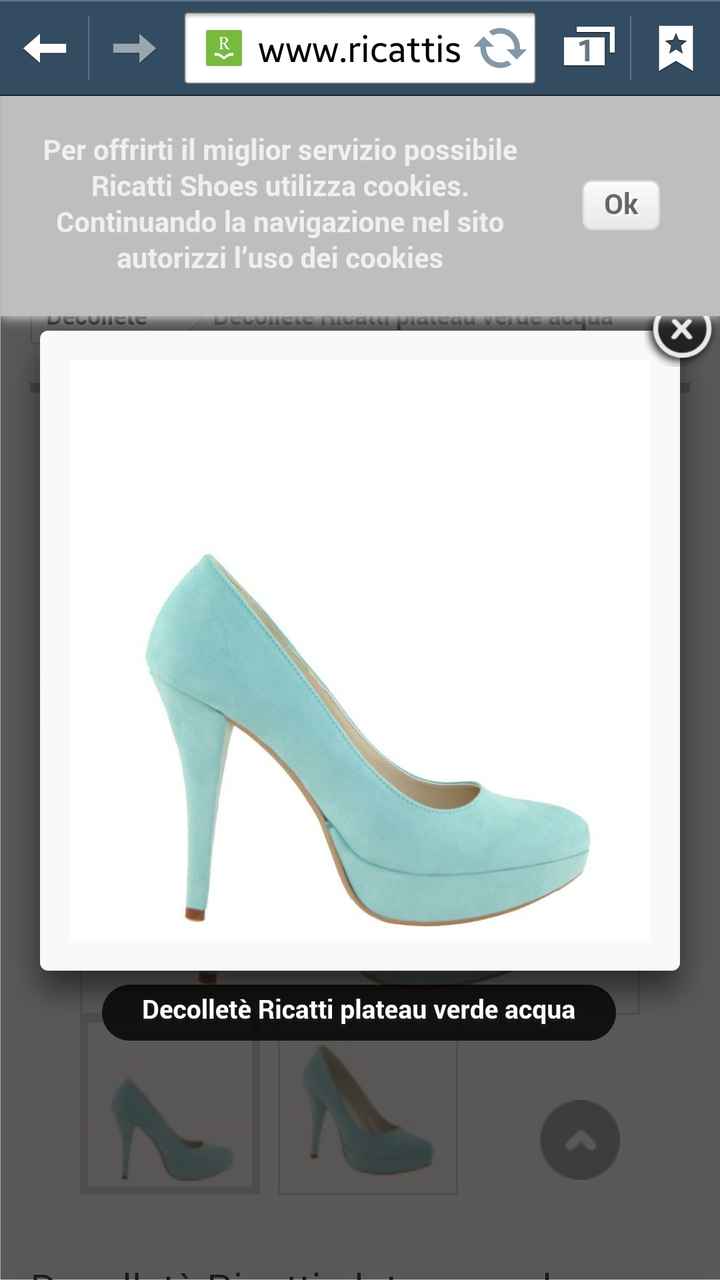Viewport: 720px width, 1280px height.
Task: Click the back navigation arrow
Action: (45, 47)
